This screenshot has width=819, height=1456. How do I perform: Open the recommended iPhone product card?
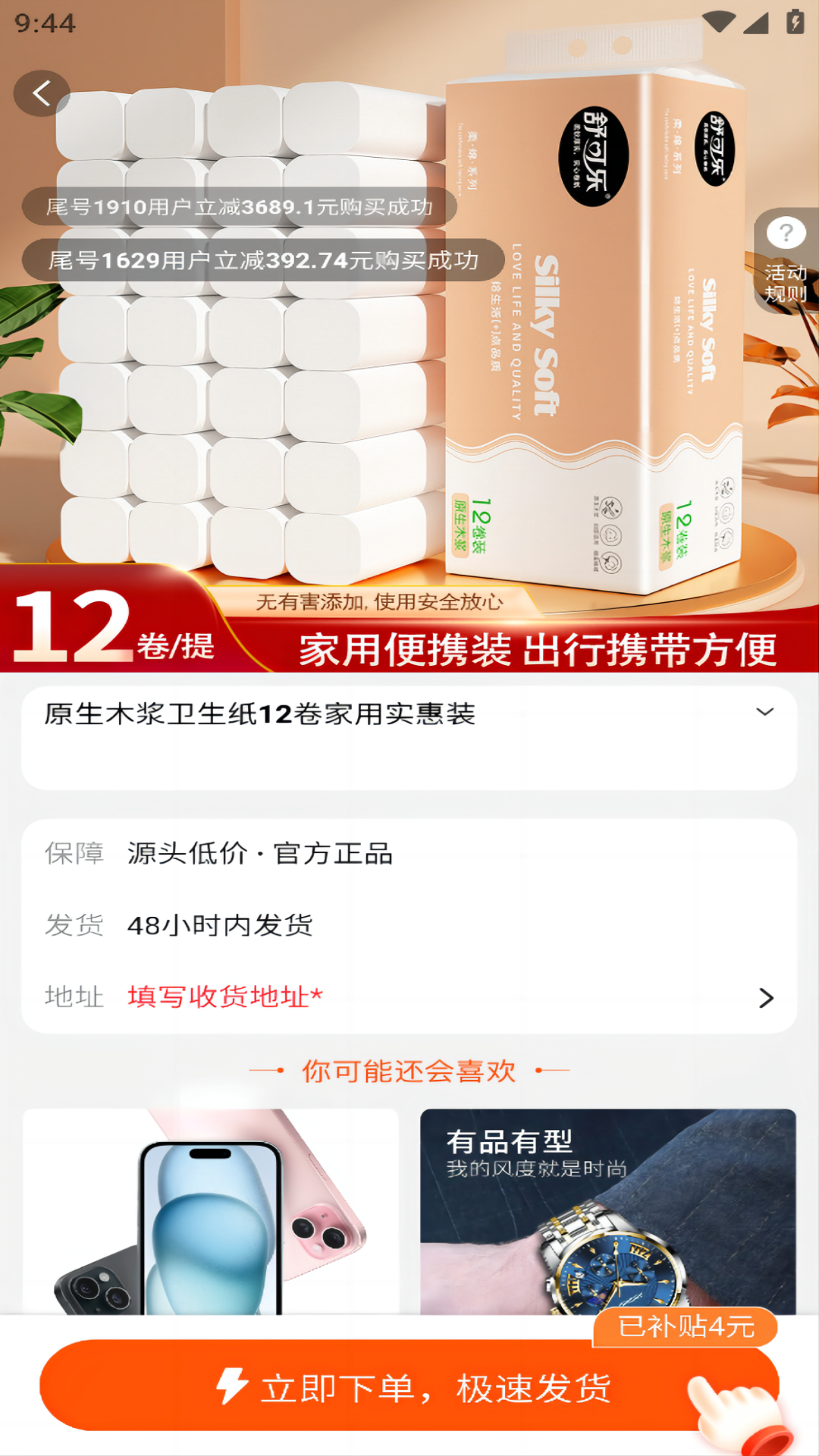[211, 1211]
